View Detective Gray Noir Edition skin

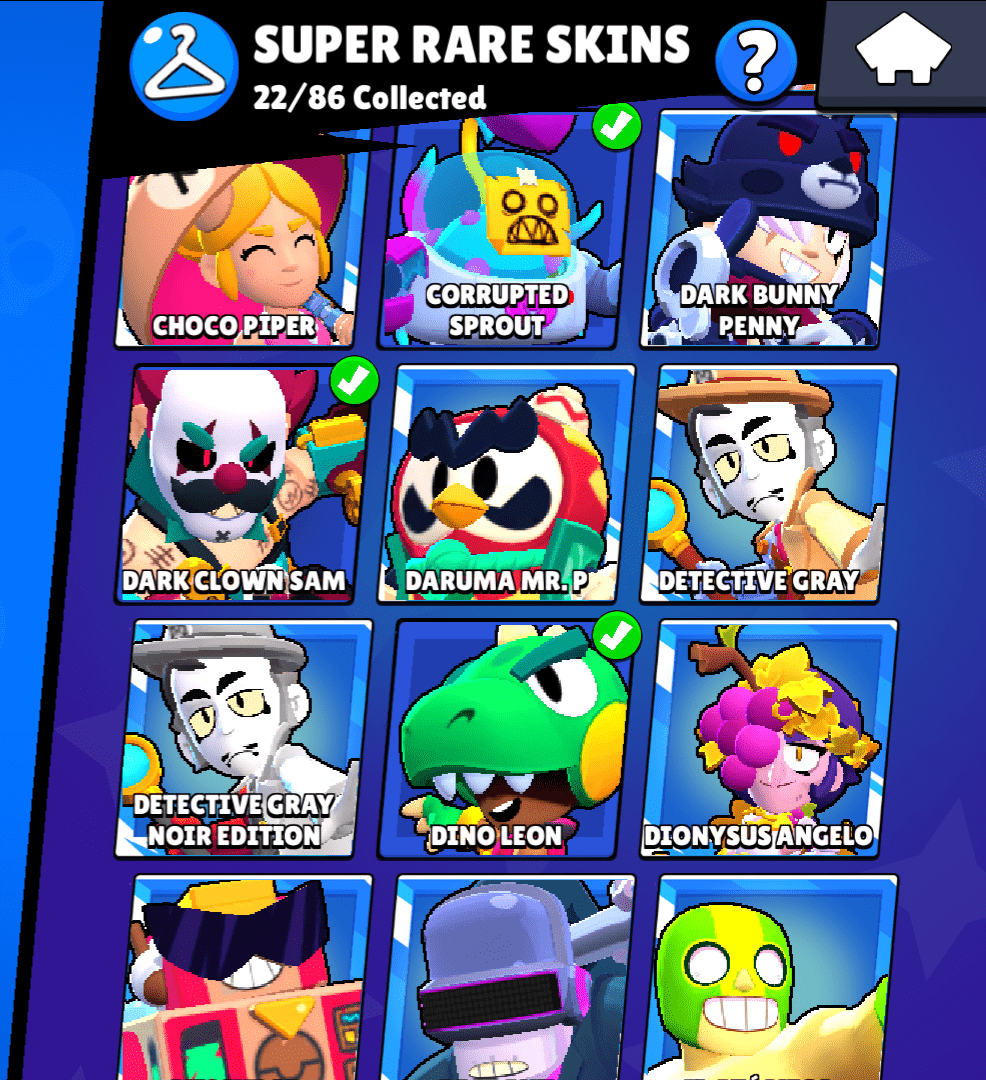(243, 740)
